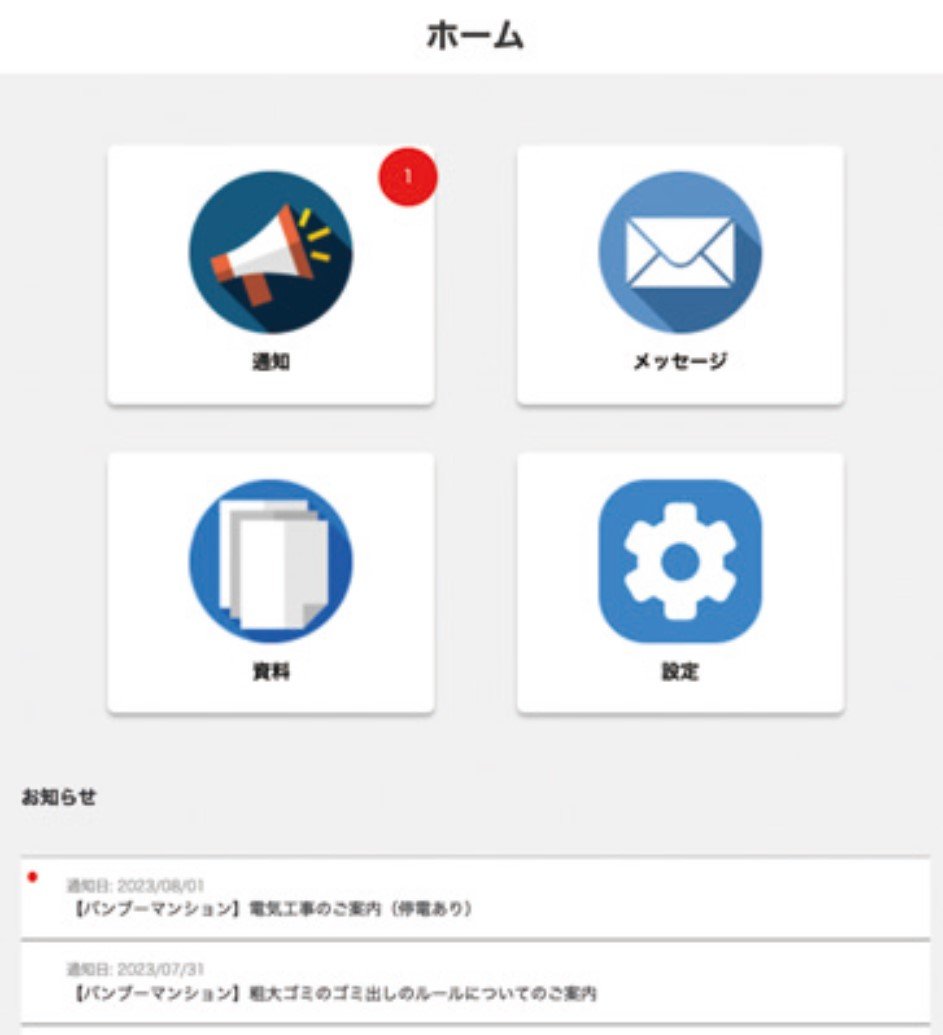Image resolution: width=943 pixels, height=1035 pixels.
Task: Open the 通知 notifications card
Action: (x=270, y=275)
